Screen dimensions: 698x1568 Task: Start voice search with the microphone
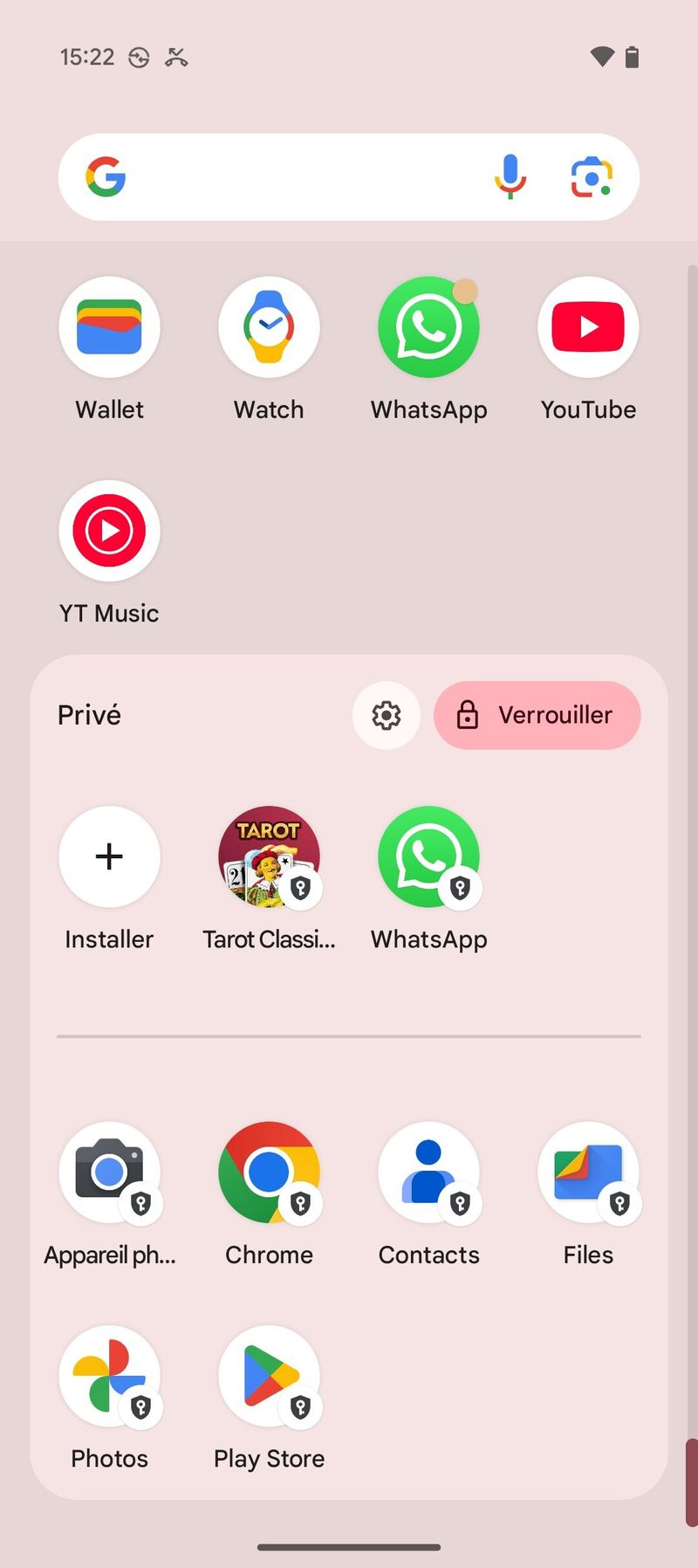point(510,177)
